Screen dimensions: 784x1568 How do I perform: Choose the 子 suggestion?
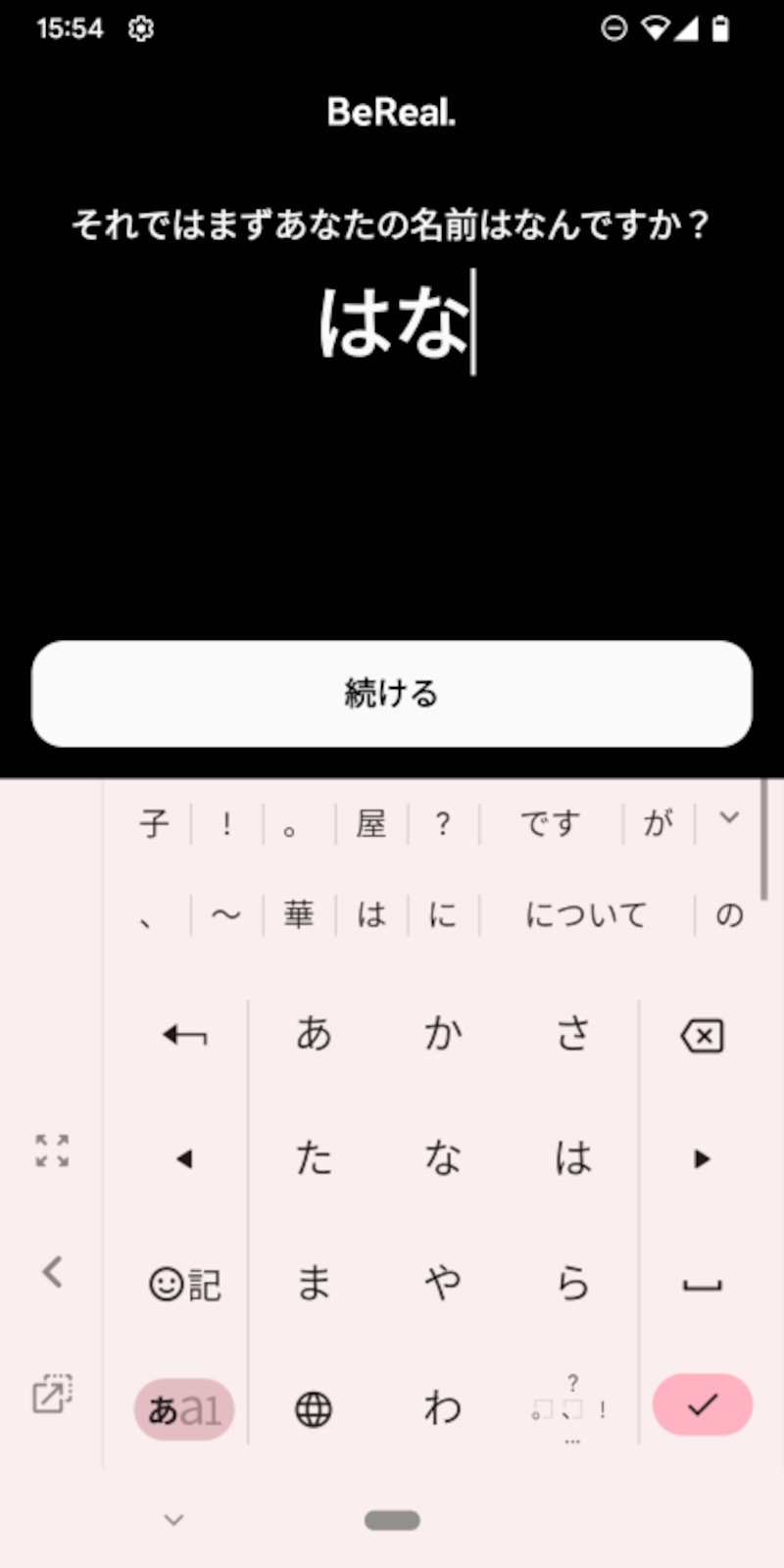point(154,823)
